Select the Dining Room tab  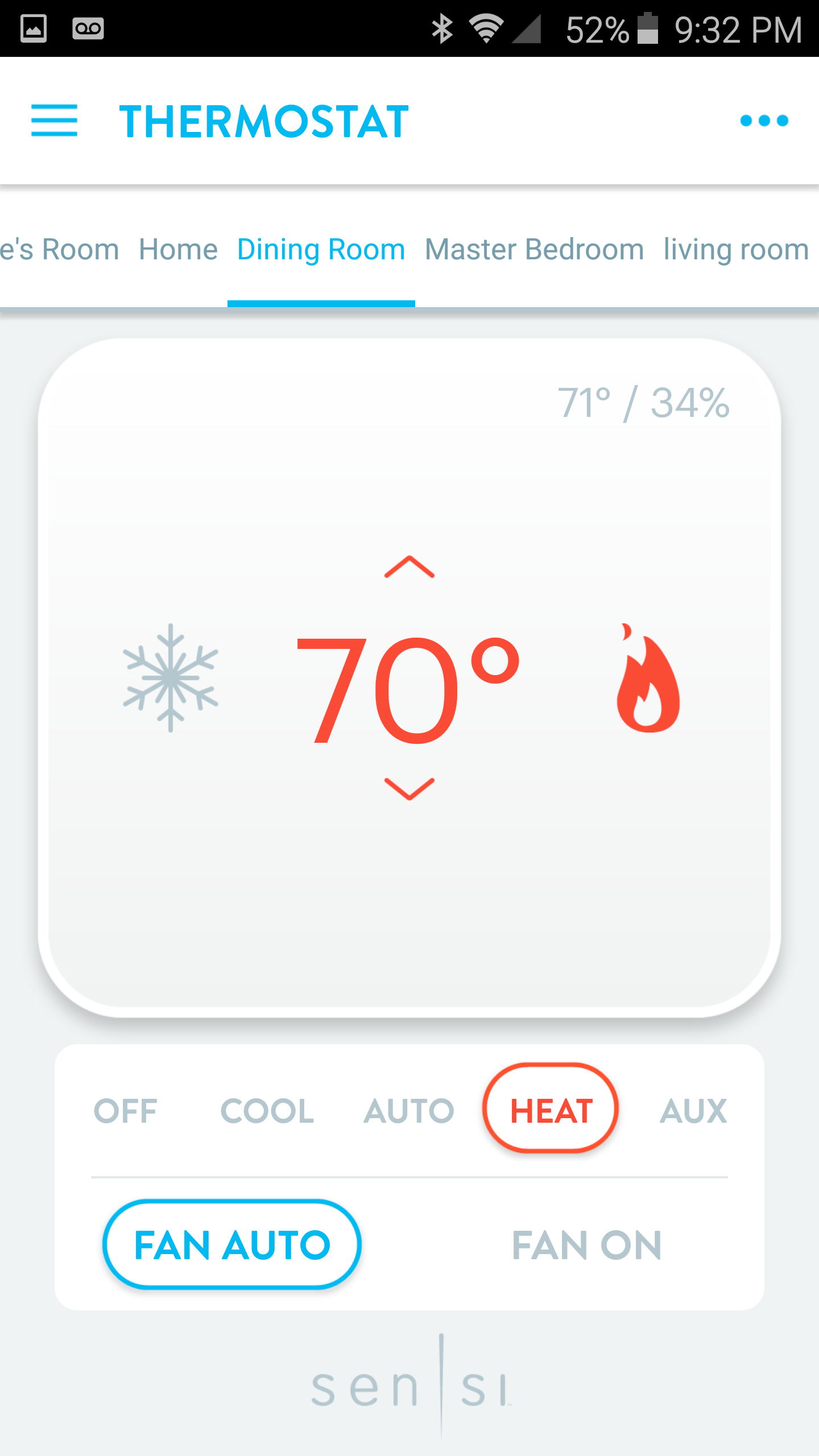click(x=321, y=249)
